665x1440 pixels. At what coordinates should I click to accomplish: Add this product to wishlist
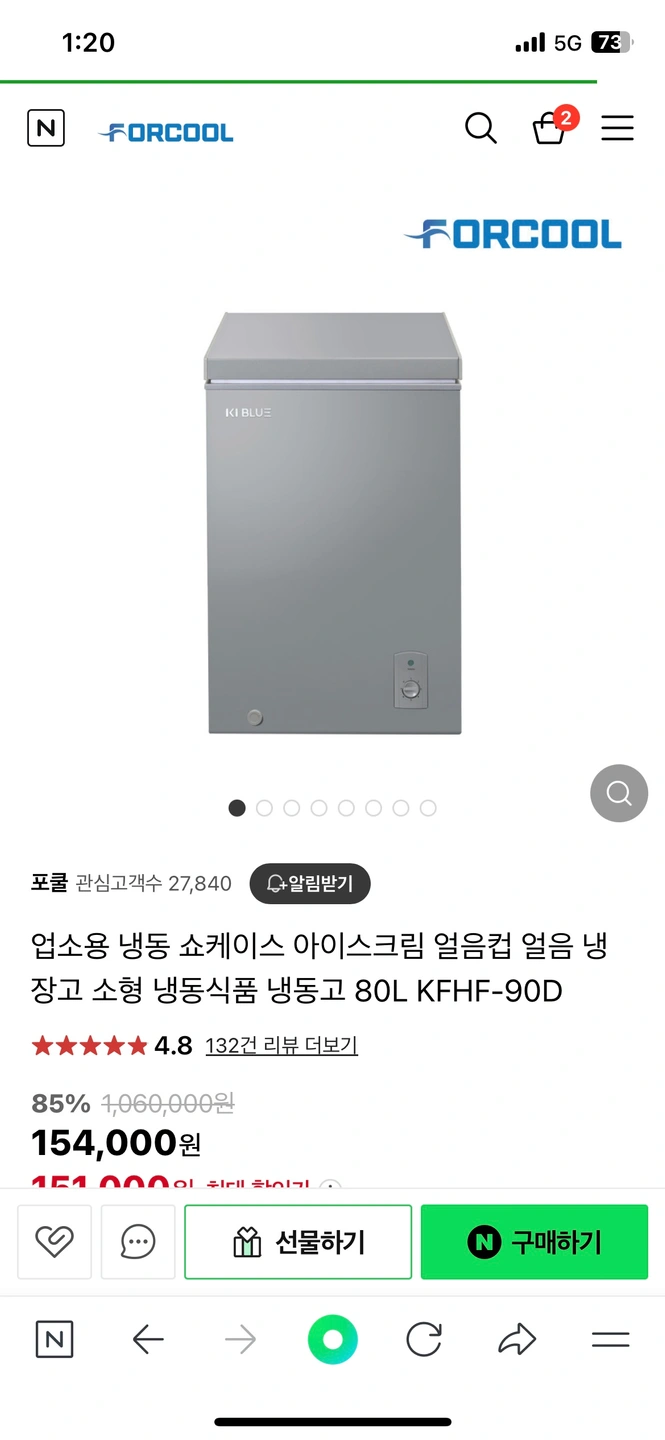click(54, 1241)
